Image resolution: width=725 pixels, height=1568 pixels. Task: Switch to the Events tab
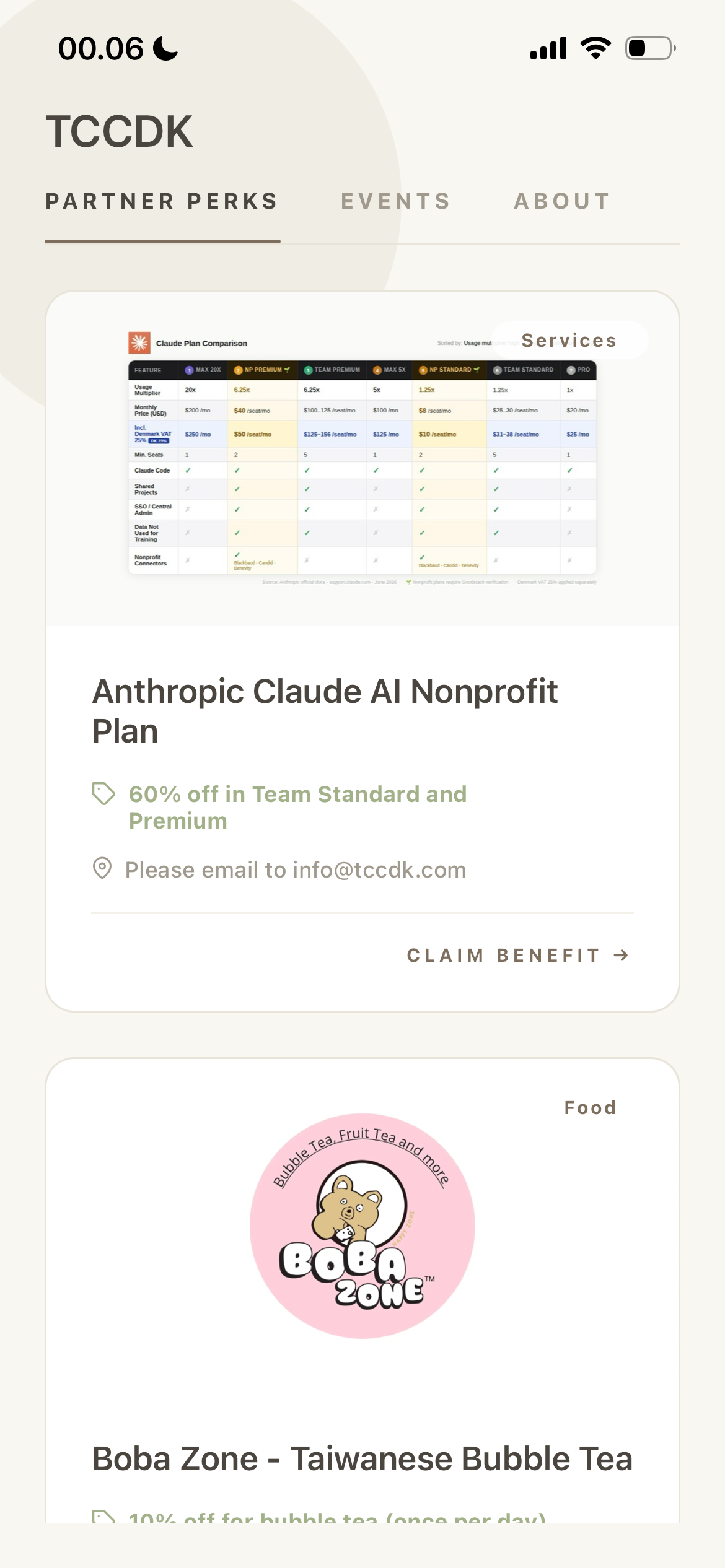click(395, 201)
